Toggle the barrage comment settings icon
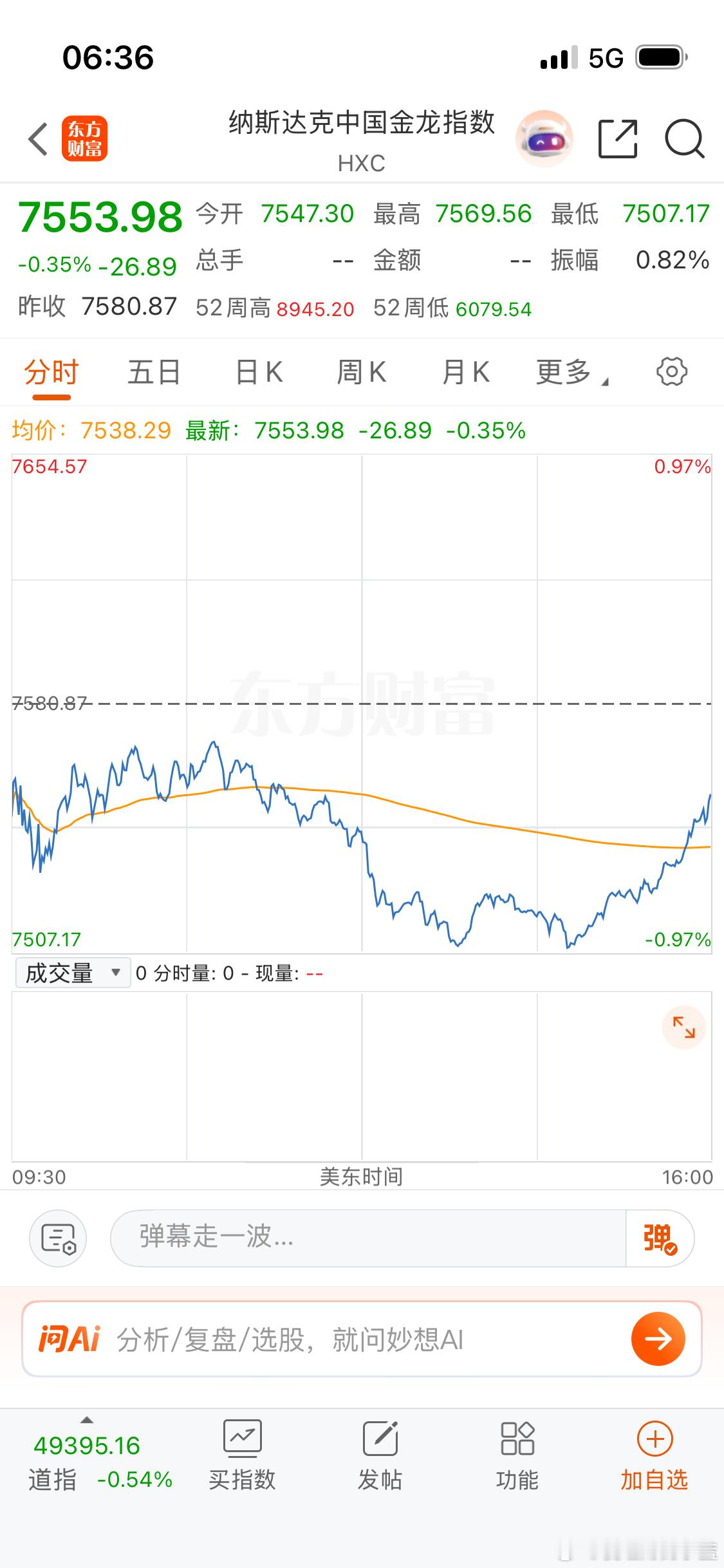Viewport: 724px width, 1568px height. pos(58,1237)
